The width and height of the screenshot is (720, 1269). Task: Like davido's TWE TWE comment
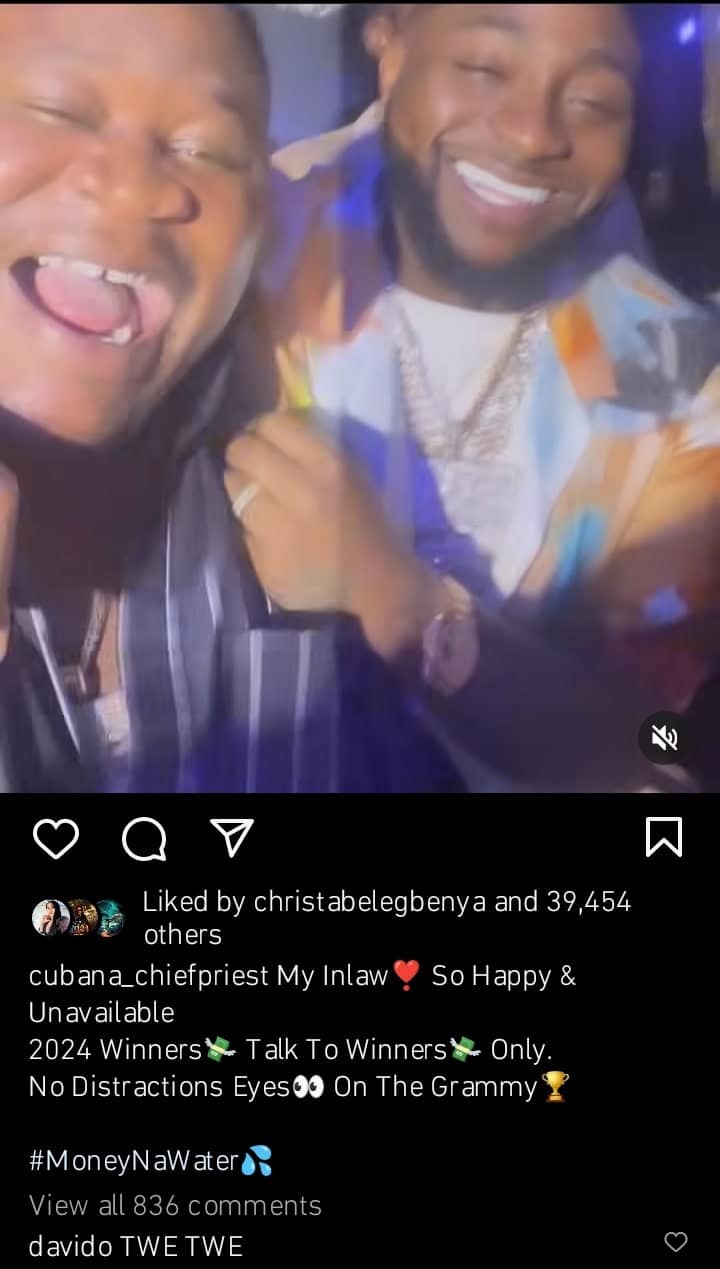point(676,1242)
